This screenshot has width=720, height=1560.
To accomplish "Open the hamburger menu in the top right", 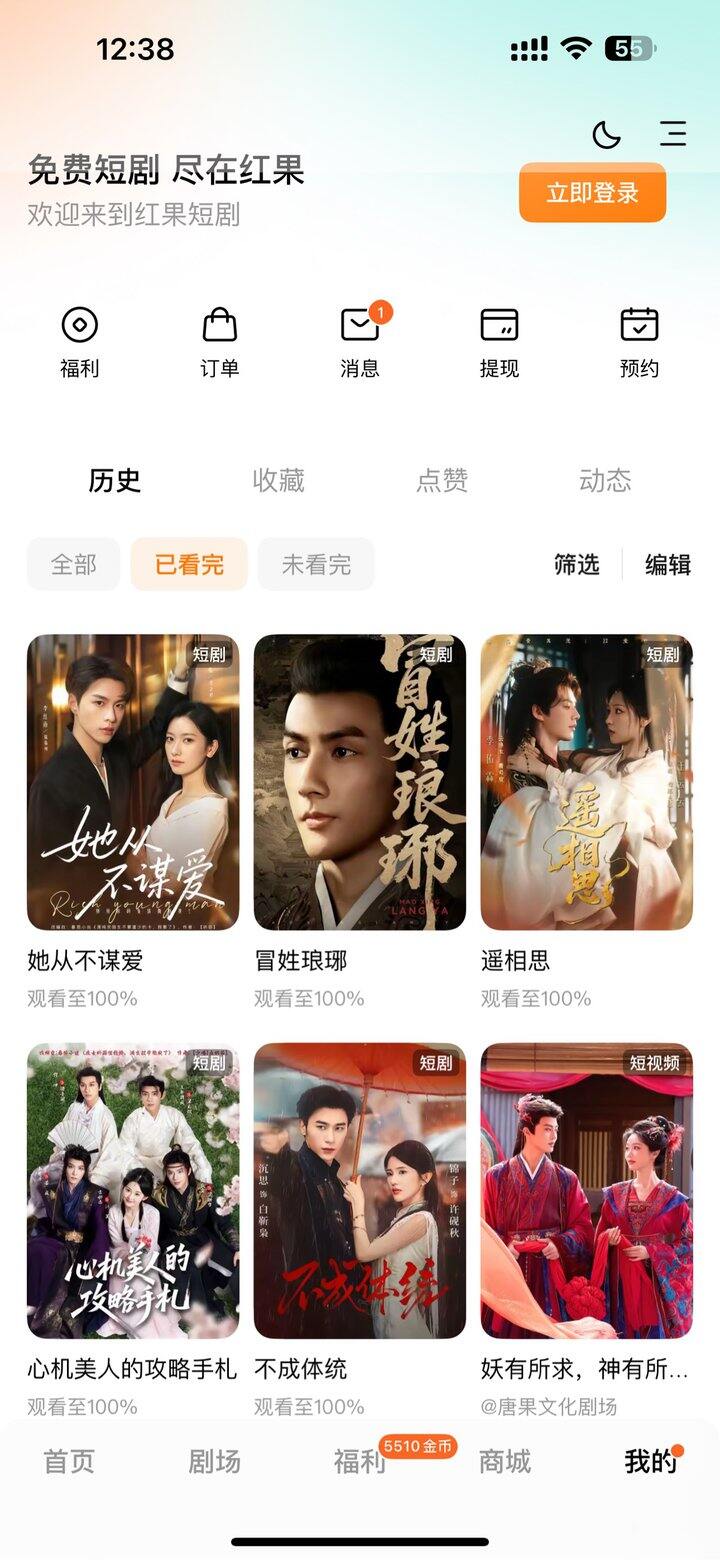I will pos(672,135).
